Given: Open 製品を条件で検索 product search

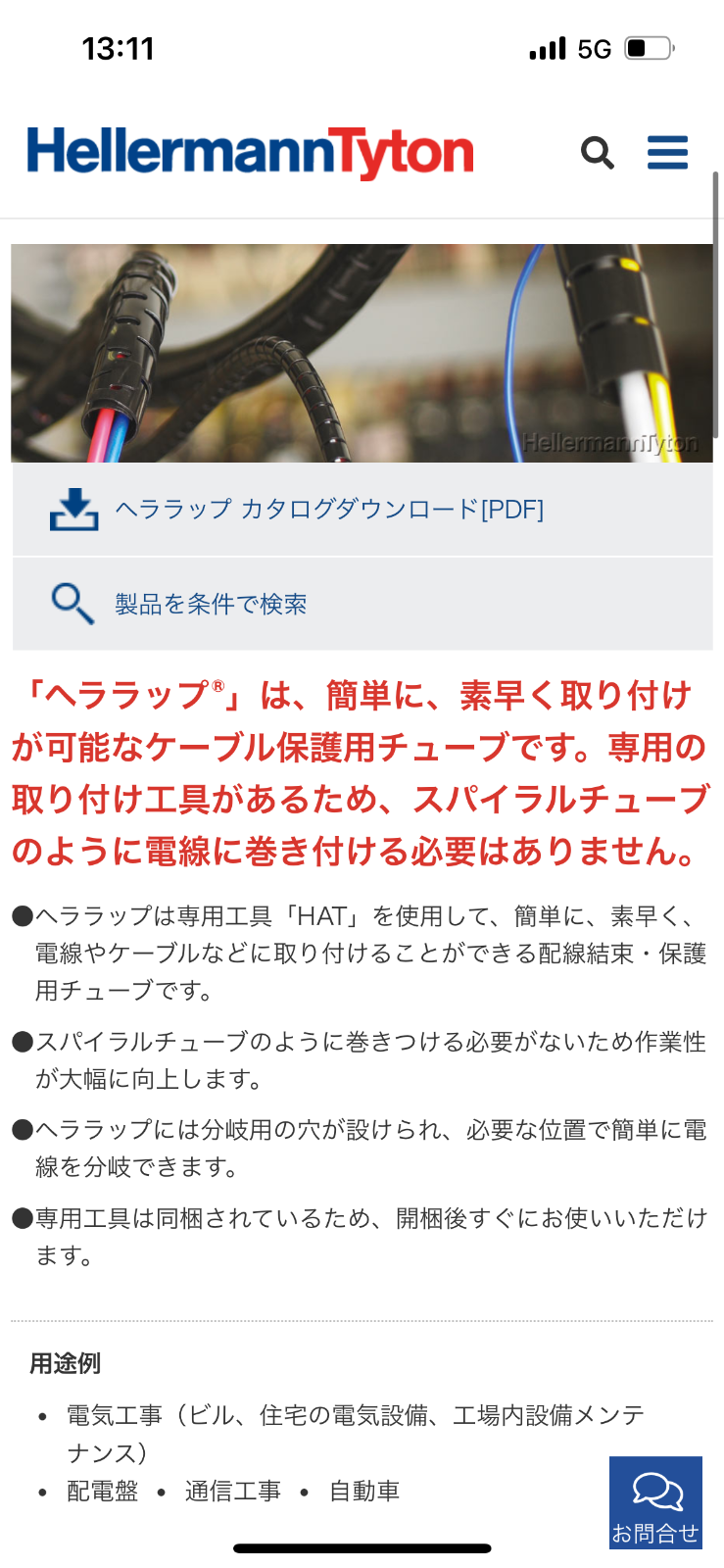Looking at the screenshot, I should 362,604.
